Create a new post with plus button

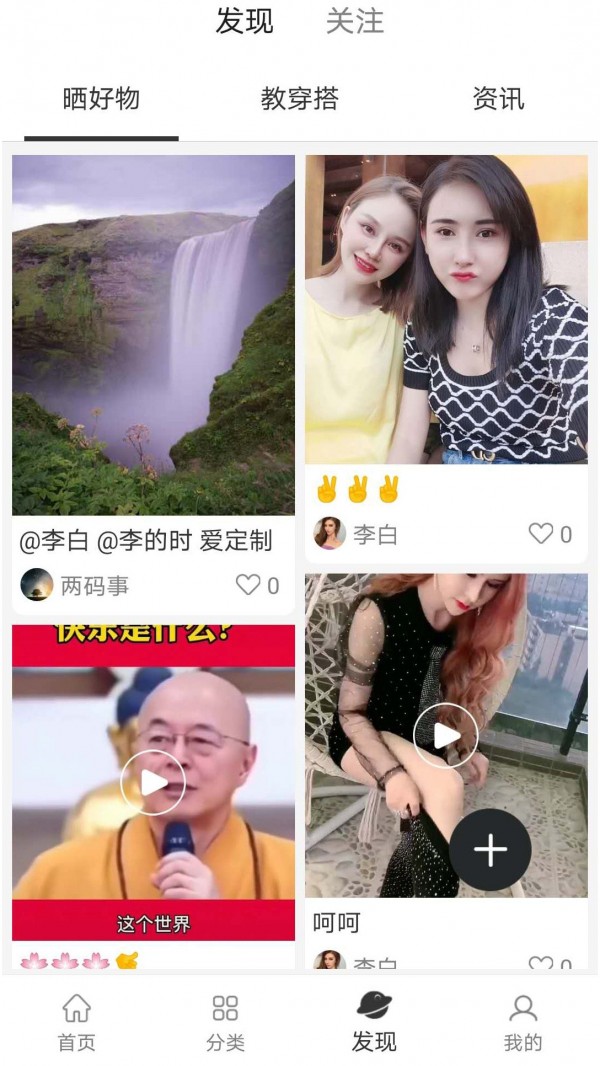pyautogui.click(x=490, y=850)
